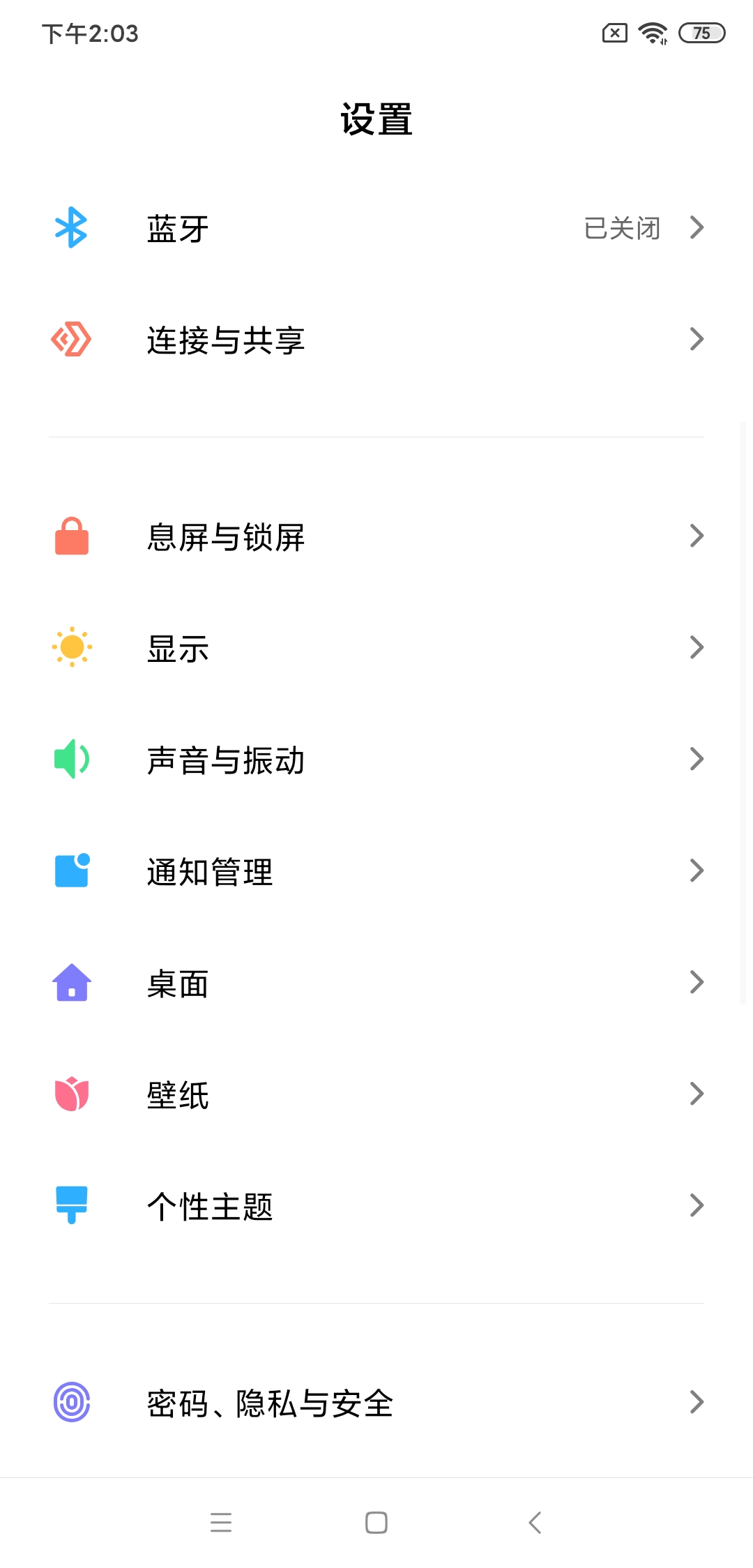
Task: Go to 息屏与锁屏 settings
Action: [x=376, y=536]
